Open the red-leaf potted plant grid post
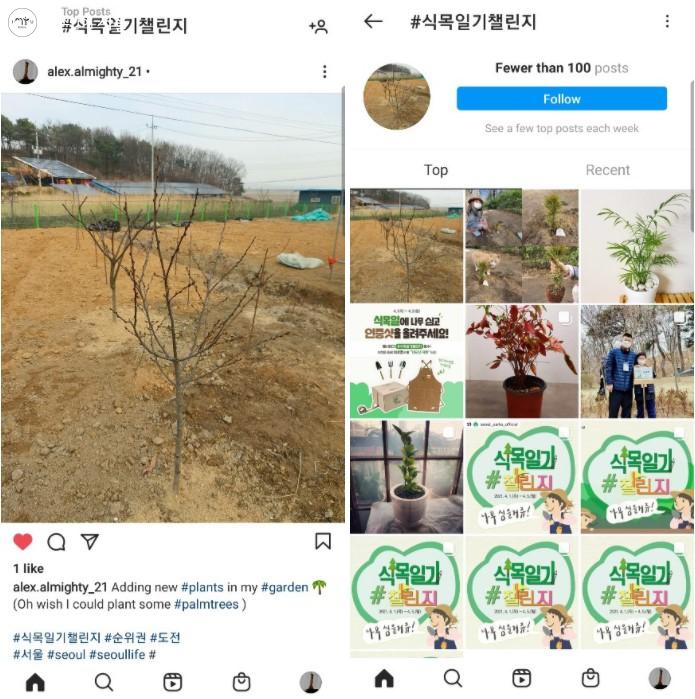This screenshot has width=695, height=699. coord(521,361)
